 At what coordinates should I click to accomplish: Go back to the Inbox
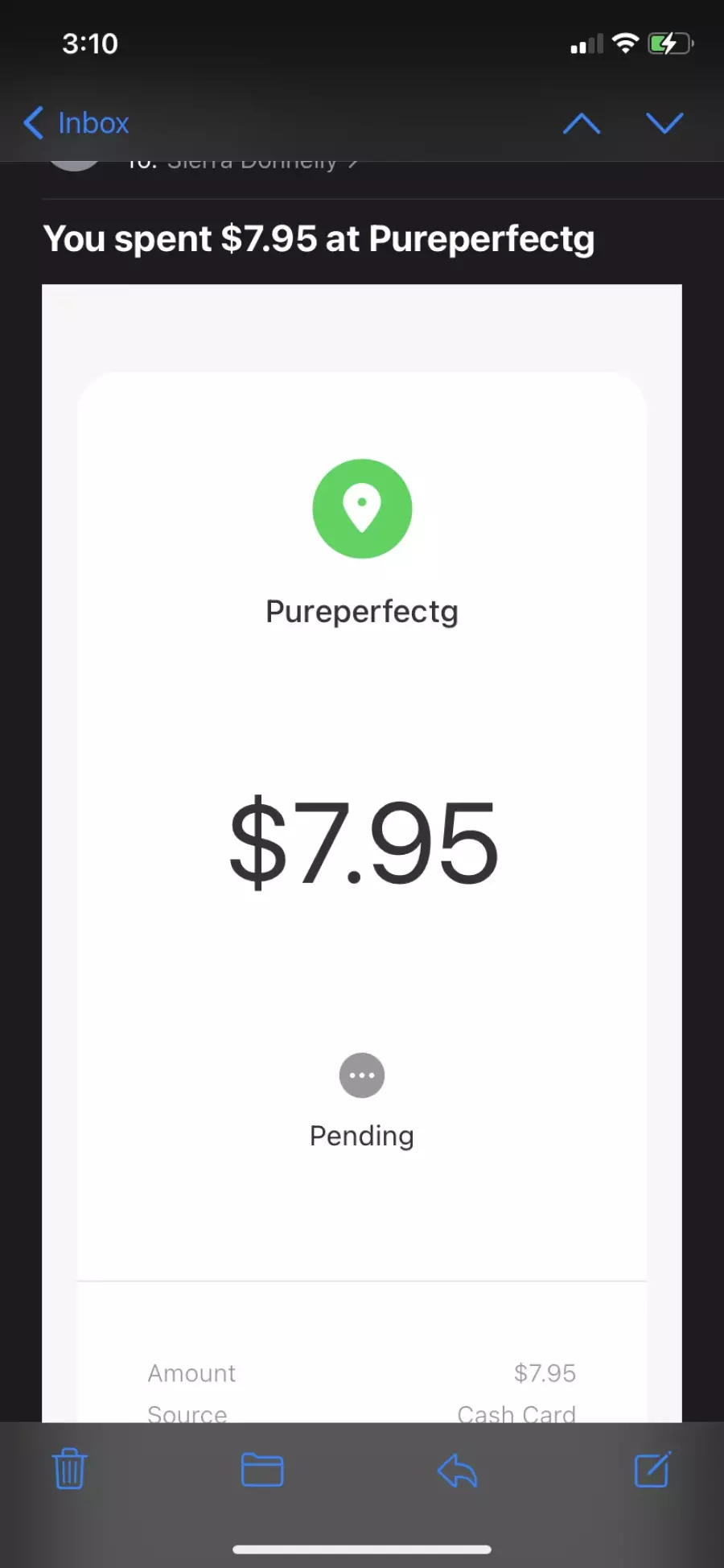point(76,123)
